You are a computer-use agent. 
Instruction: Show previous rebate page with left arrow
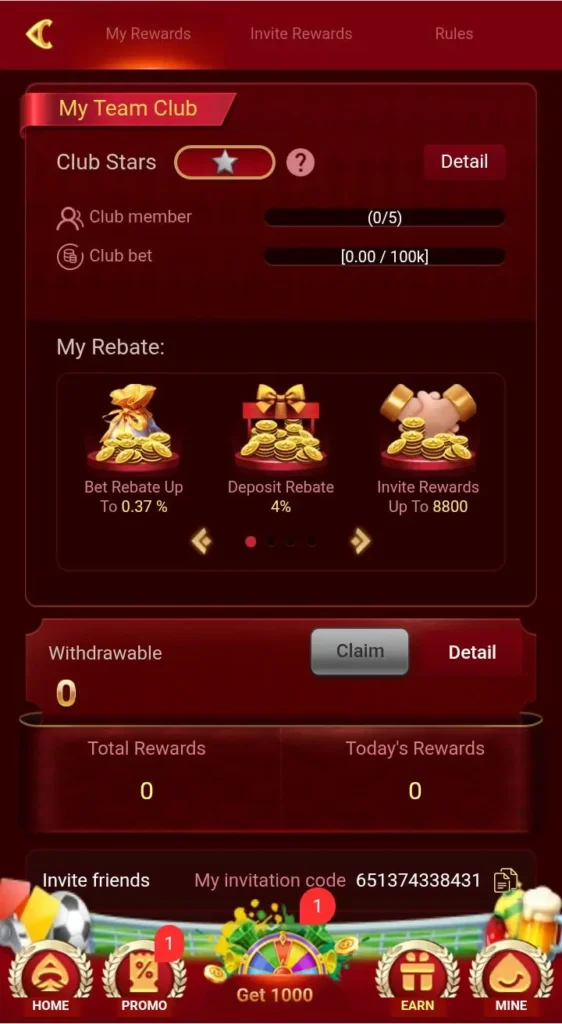[x=201, y=541]
